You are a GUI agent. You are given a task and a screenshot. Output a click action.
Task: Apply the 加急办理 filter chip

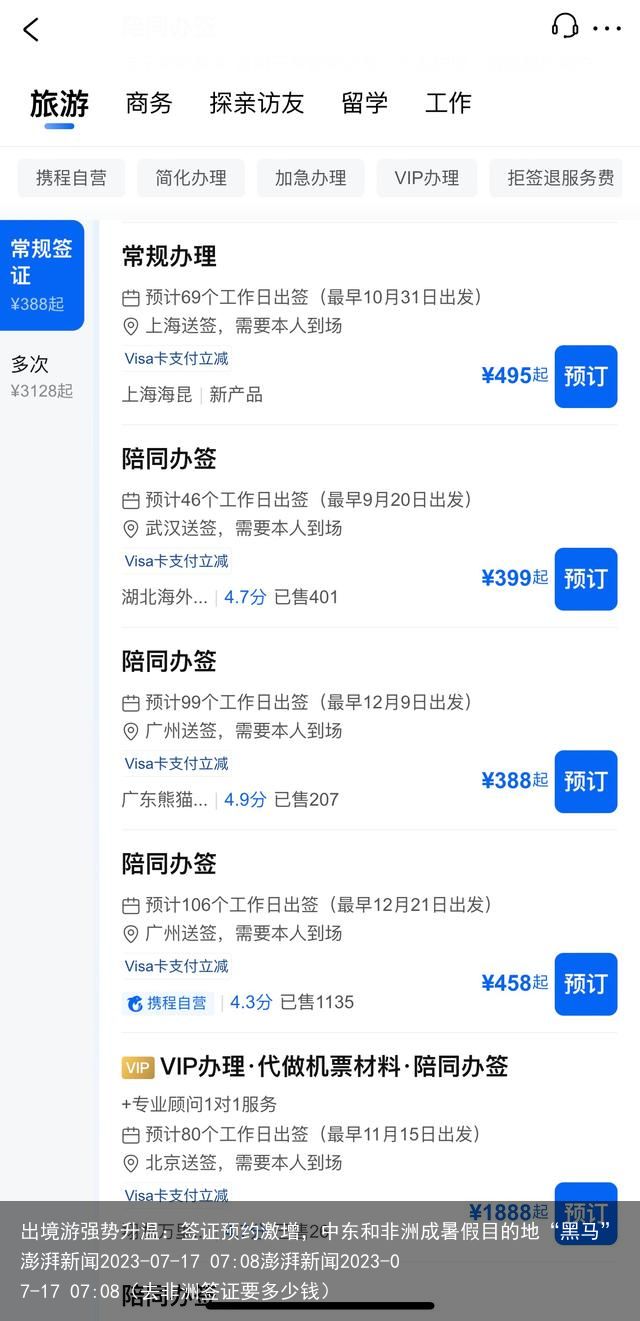311,178
